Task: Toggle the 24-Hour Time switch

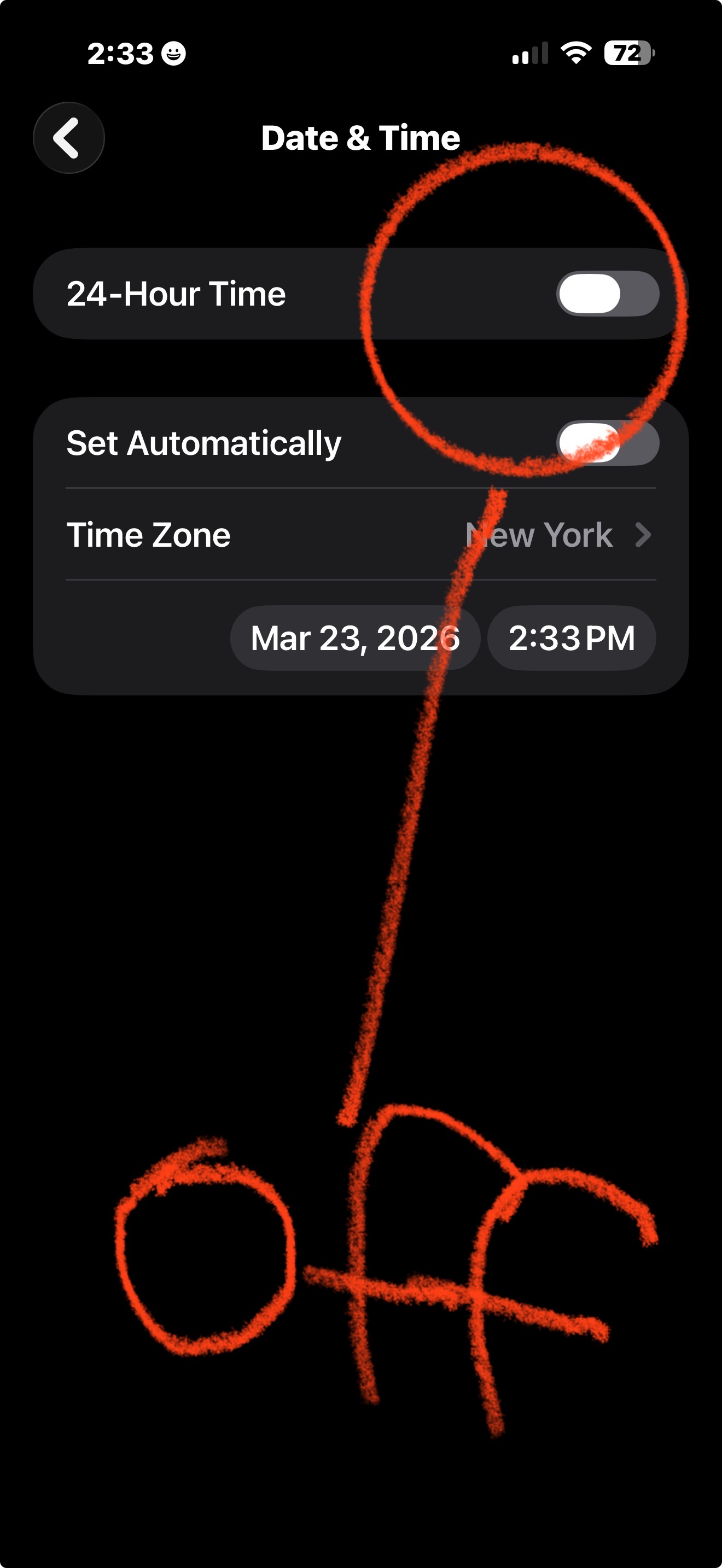Action: tap(607, 294)
